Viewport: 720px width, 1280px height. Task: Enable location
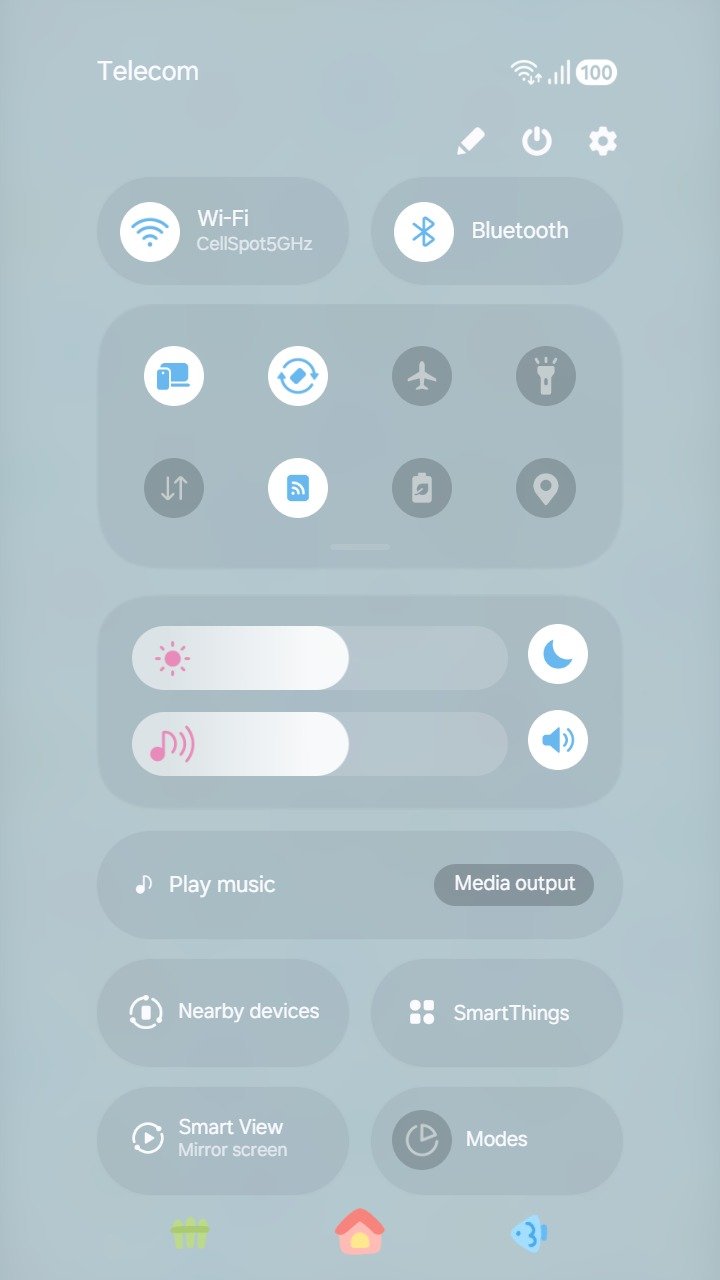[x=546, y=488]
